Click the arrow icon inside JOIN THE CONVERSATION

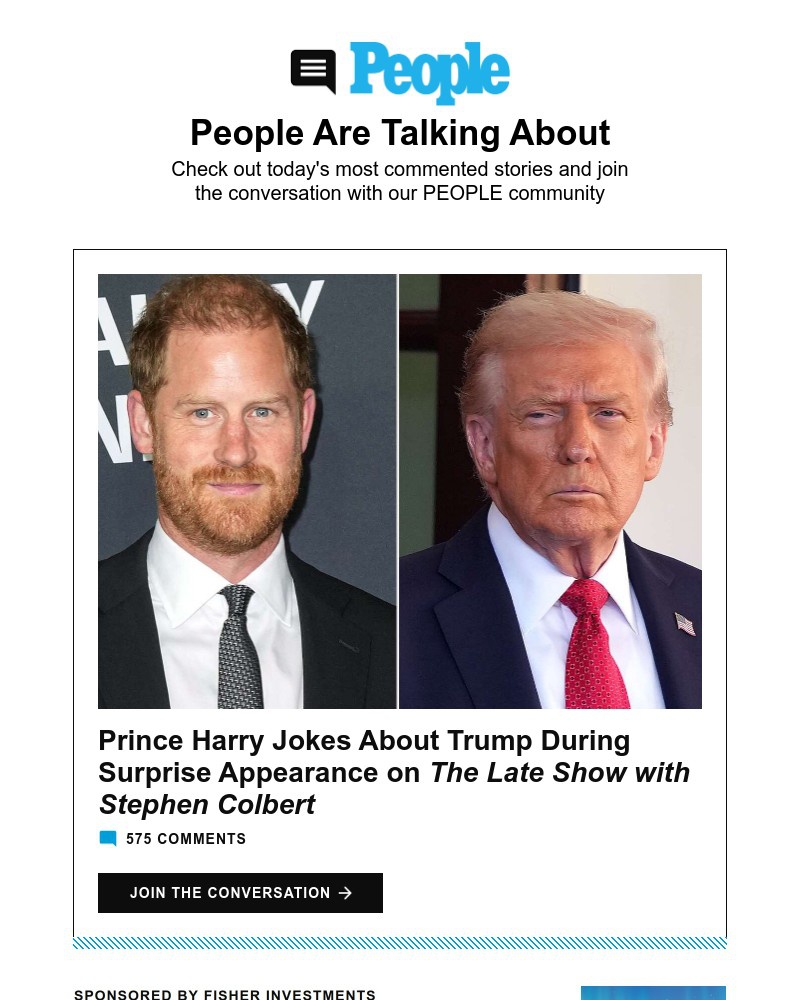pos(345,893)
